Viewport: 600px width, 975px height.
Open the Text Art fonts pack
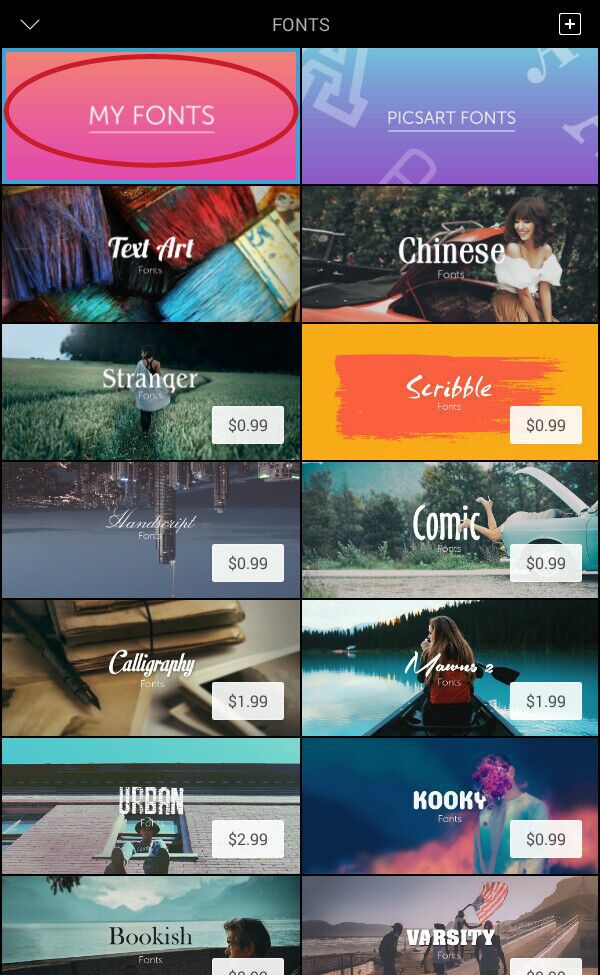(x=151, y=254)
